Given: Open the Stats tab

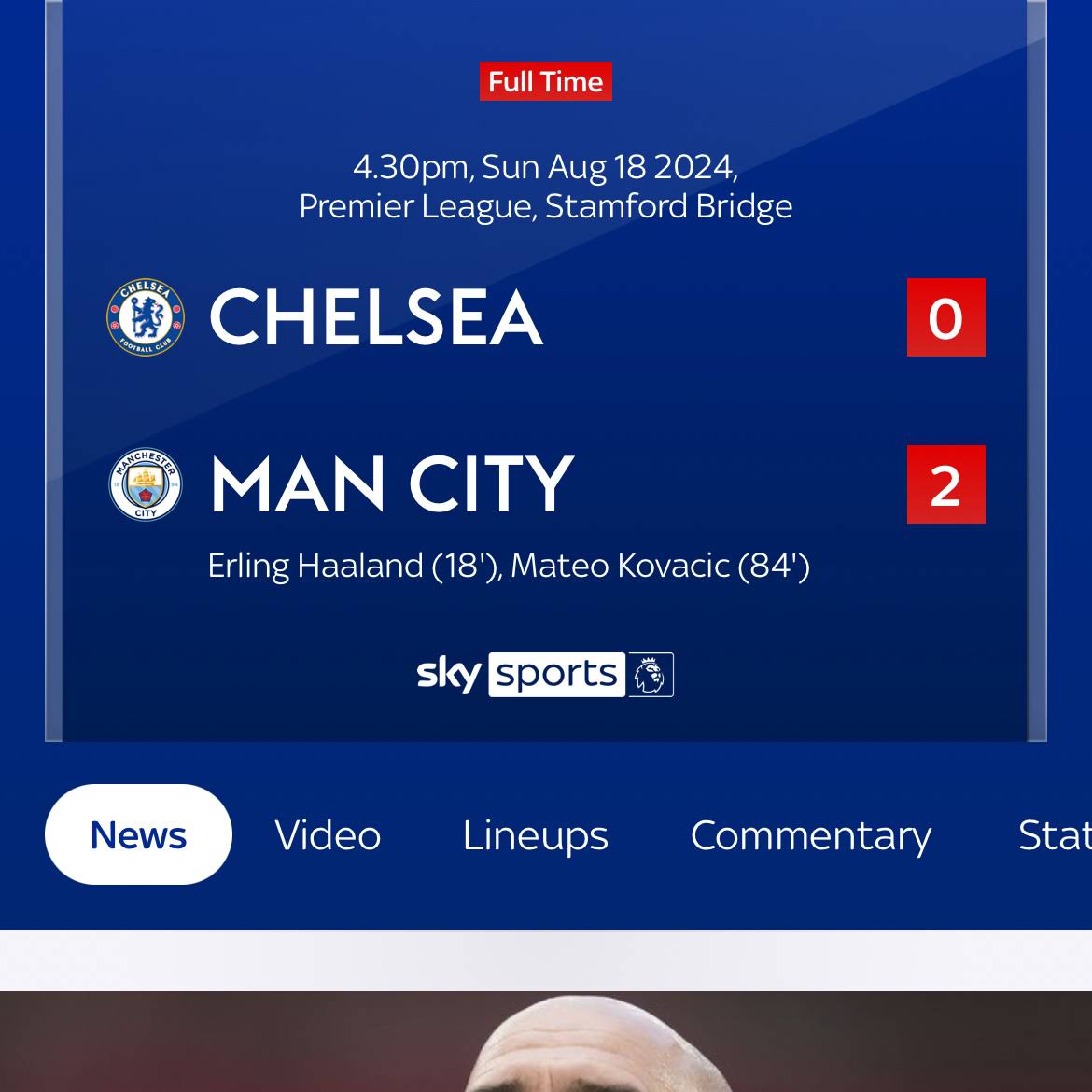Looking at the screenshot, I should click(x=1055, y=834).
